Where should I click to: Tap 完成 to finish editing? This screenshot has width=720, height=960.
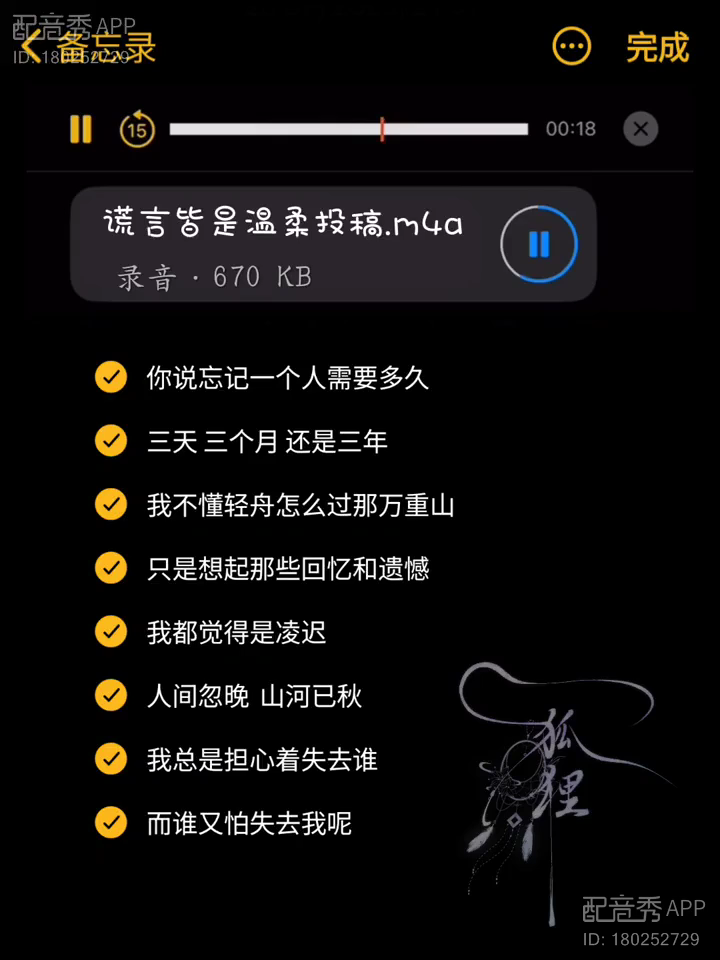coord(657,47)
